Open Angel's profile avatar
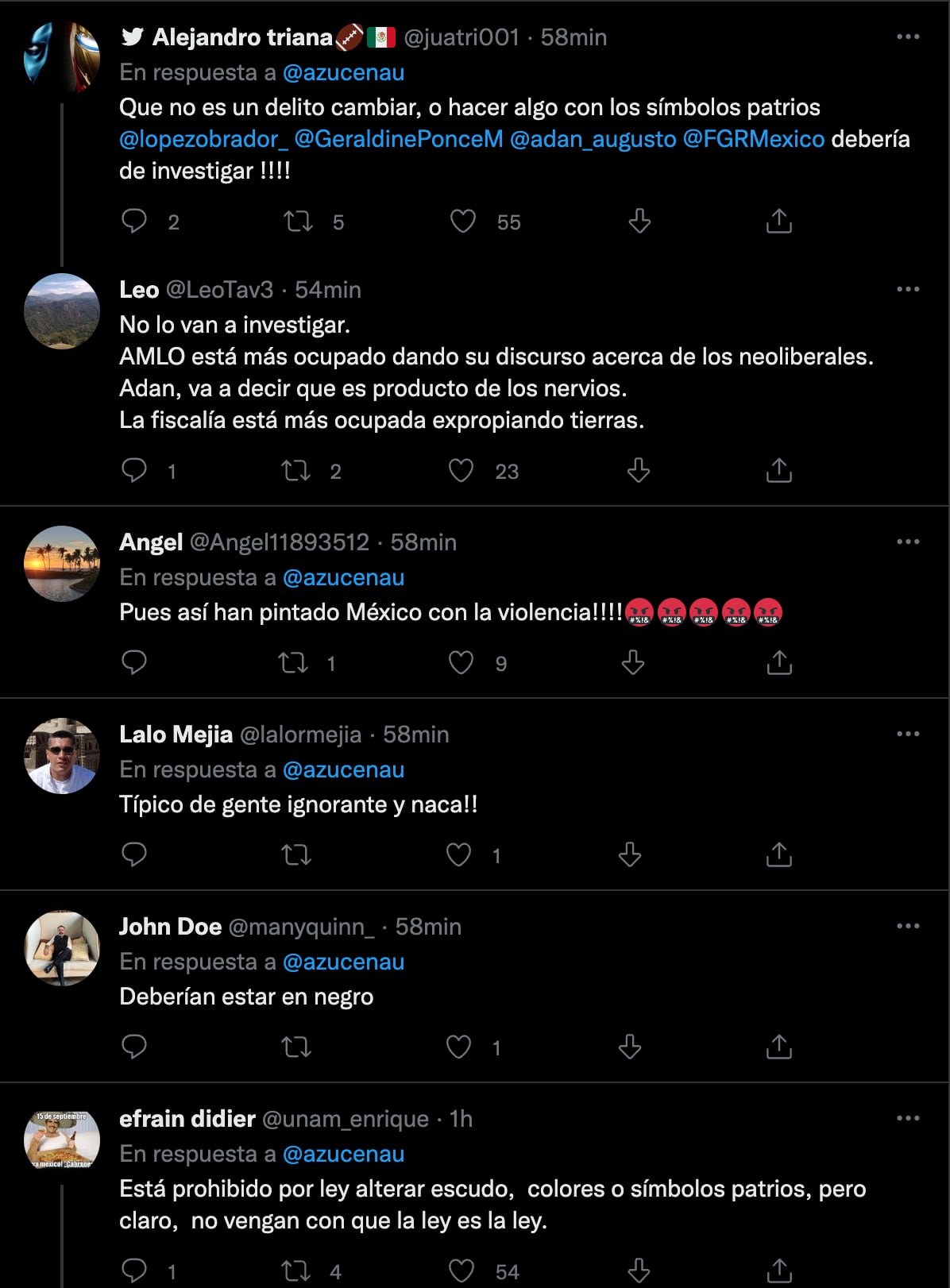The image size is (950, 1288). point(62,565)
